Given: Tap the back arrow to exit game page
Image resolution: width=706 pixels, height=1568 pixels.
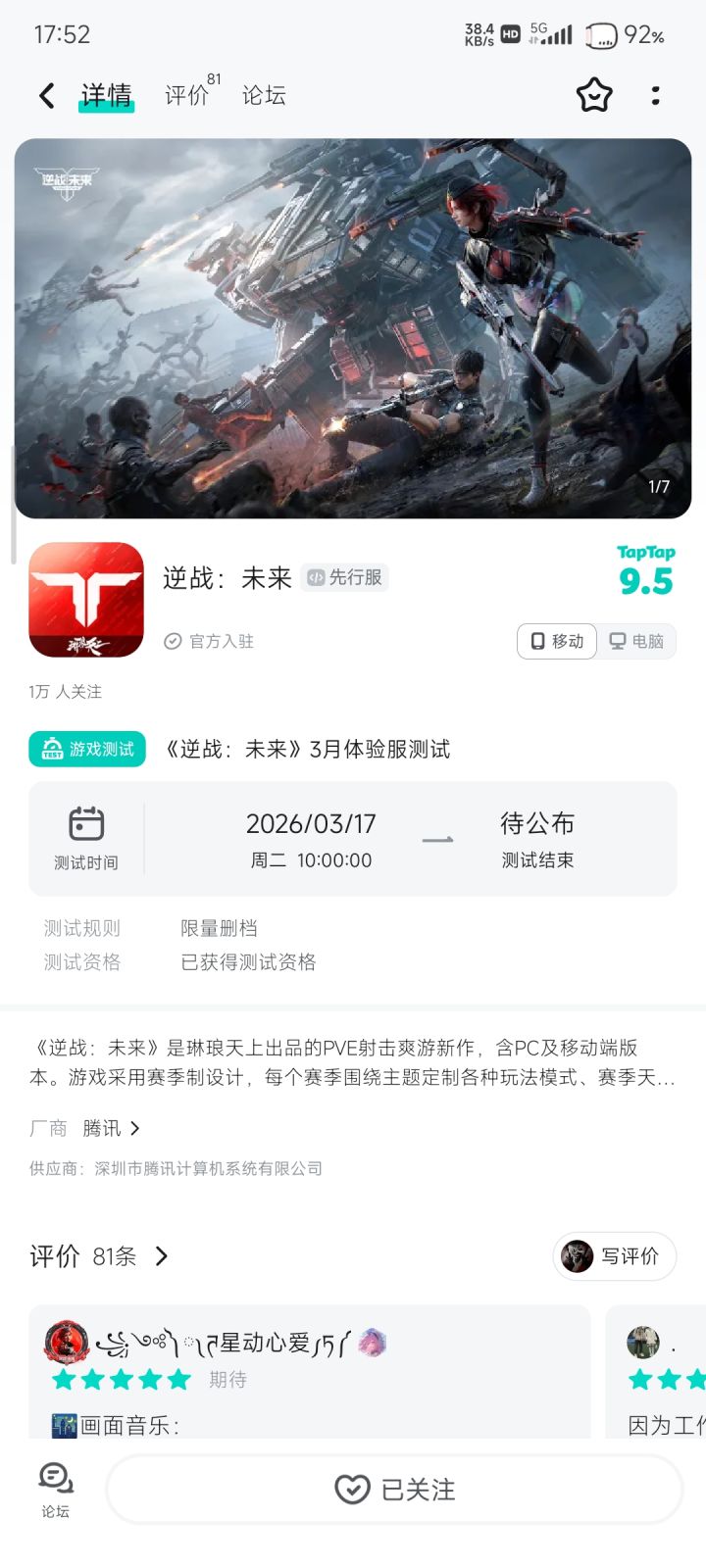Looking at the screenshot, I should [45, 95].
